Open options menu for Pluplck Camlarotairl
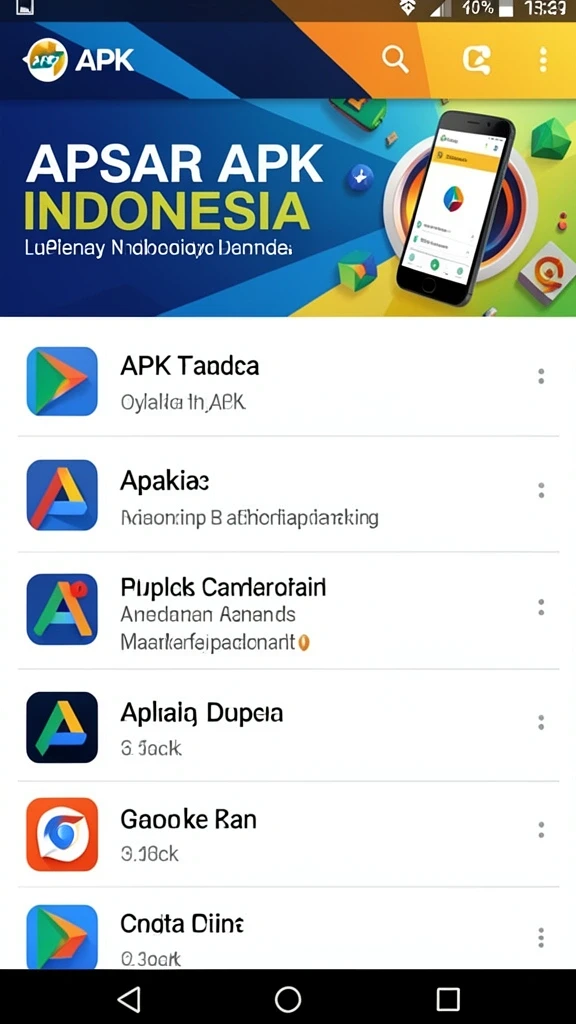 [x=541, y=607]
